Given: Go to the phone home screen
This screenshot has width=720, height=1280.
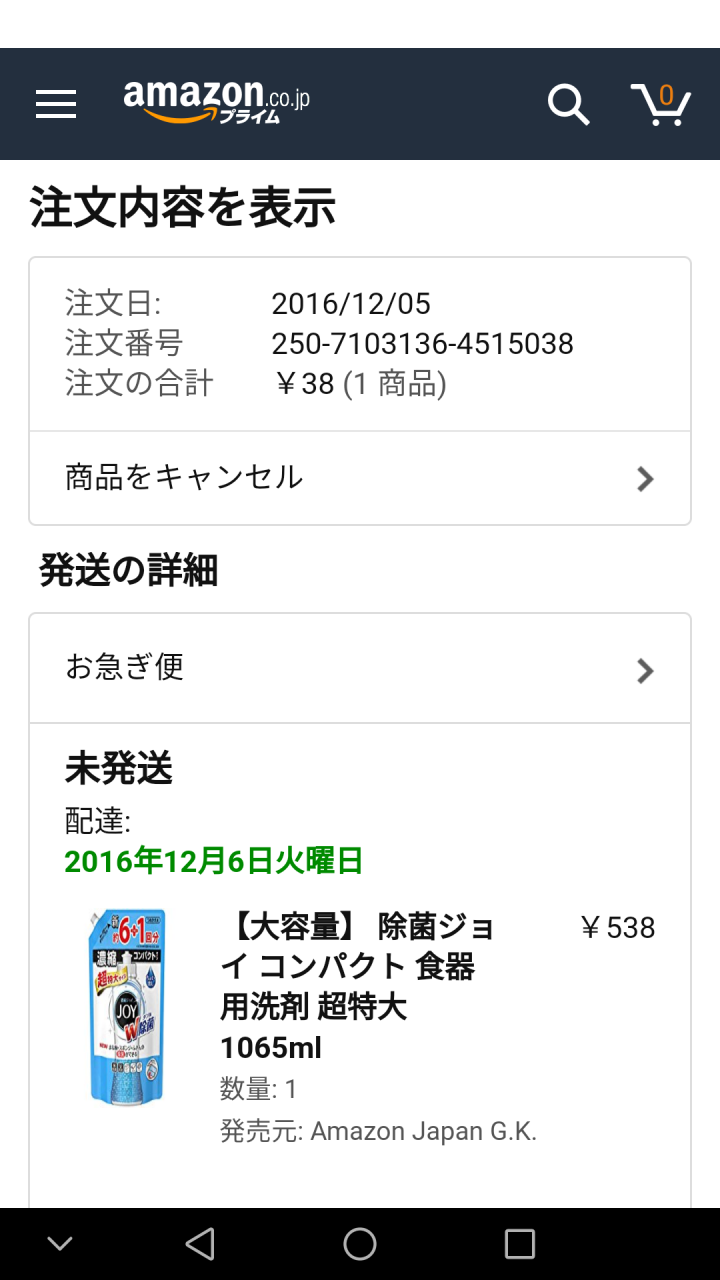Looking at the screenshot, I should (360, 1244).
